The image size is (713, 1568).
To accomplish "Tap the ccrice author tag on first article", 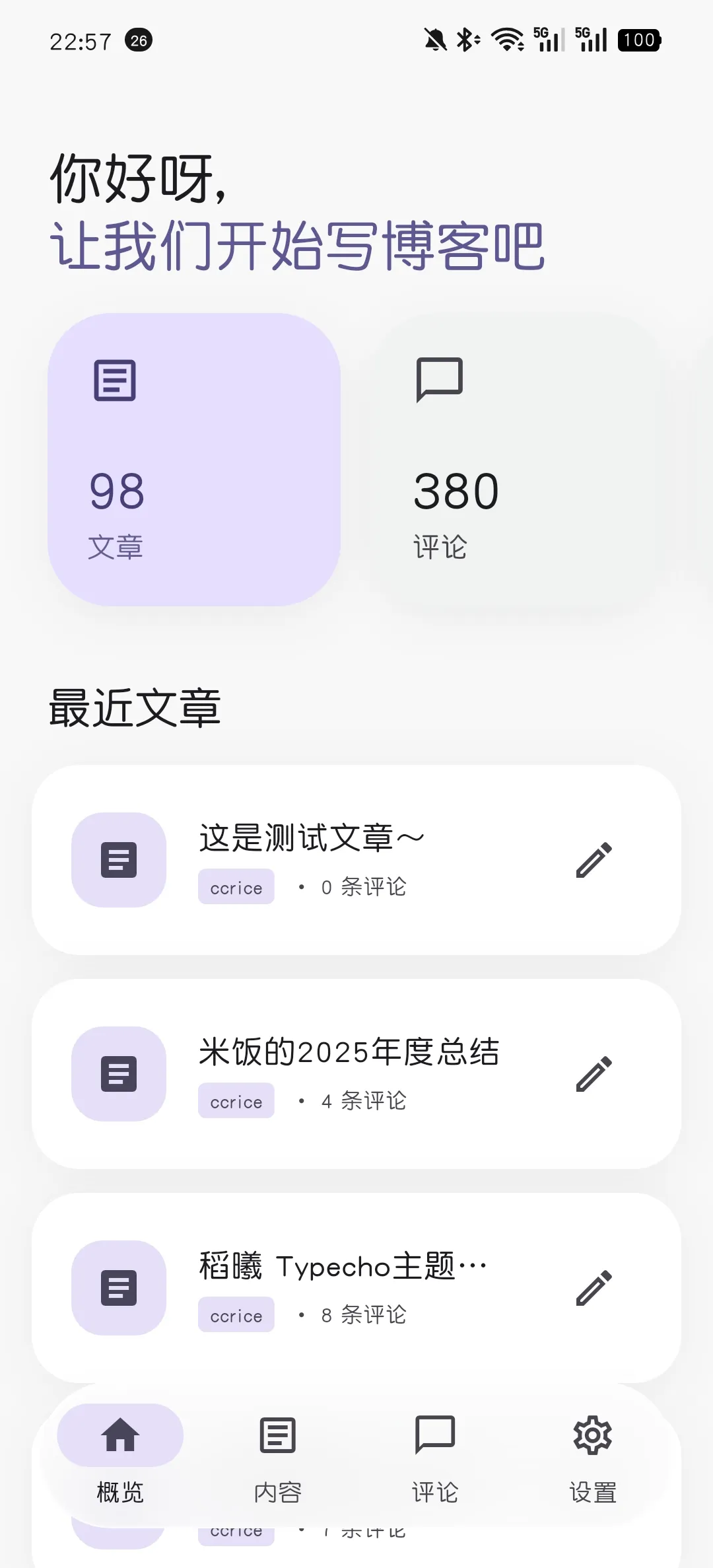I will coord(236,887).
